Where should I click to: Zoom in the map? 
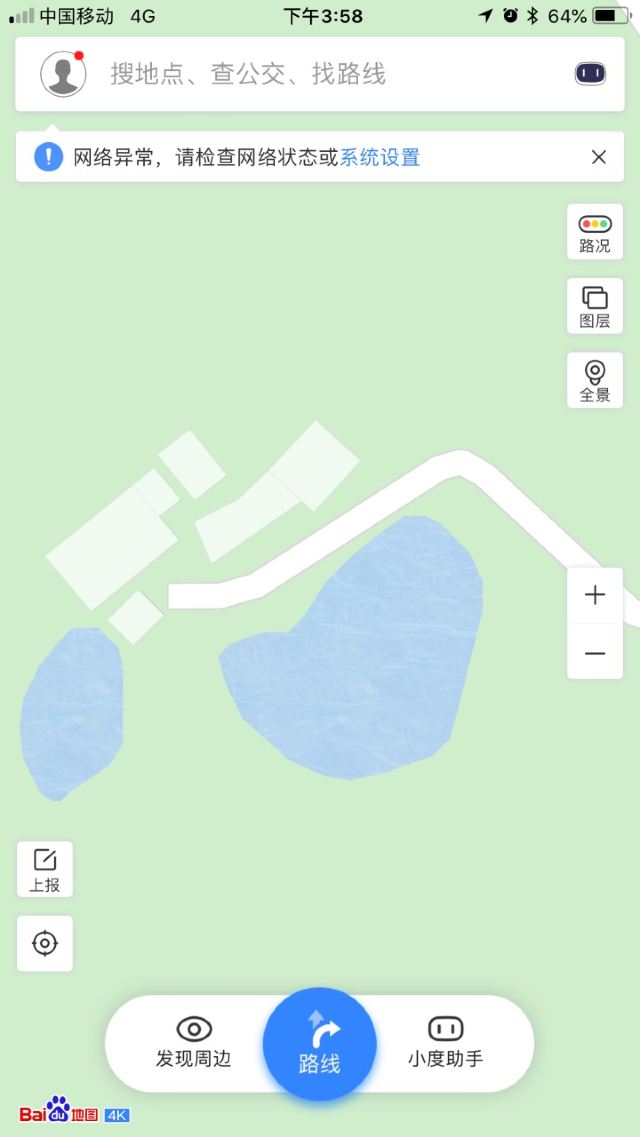click(594, 595)
